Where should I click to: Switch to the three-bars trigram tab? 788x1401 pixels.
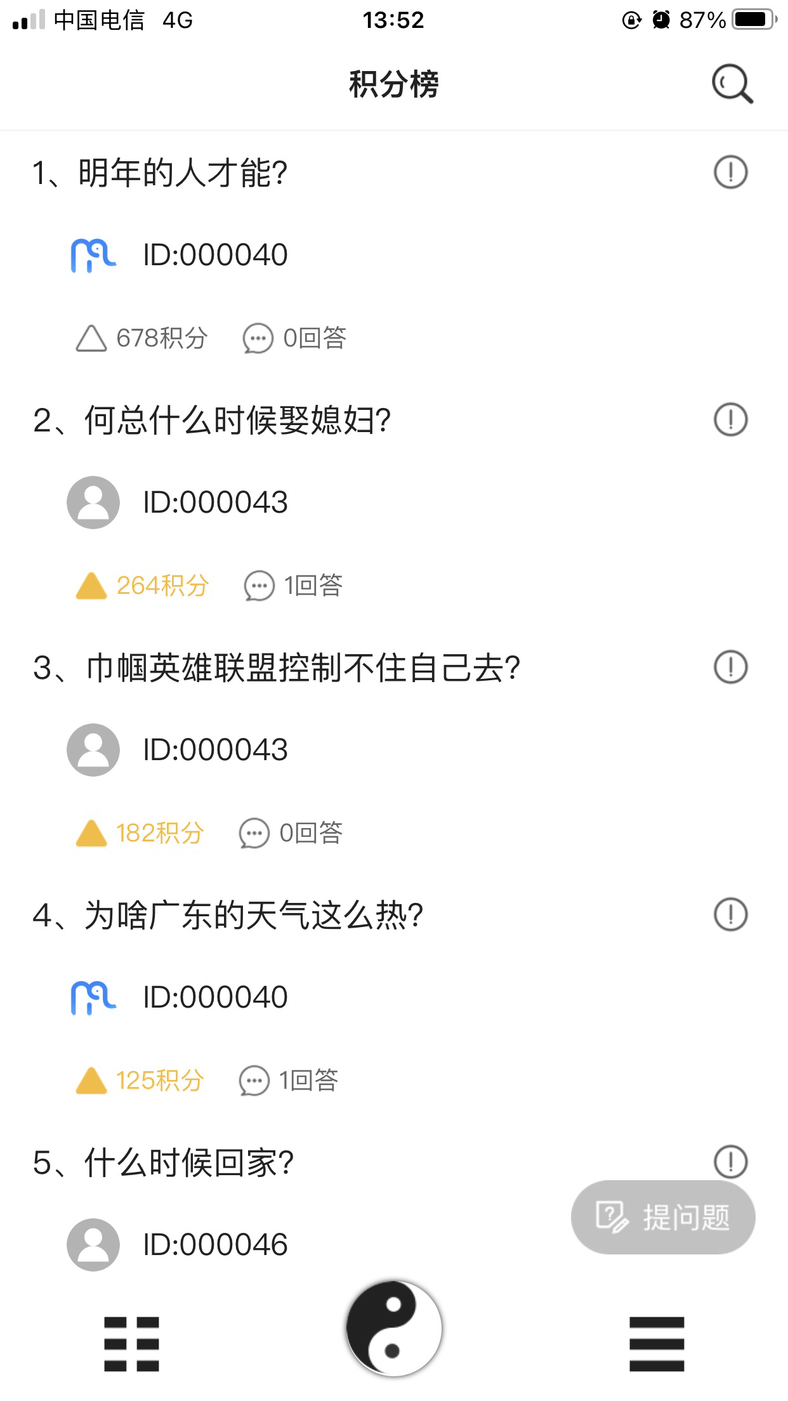[x=657, y=1343]
